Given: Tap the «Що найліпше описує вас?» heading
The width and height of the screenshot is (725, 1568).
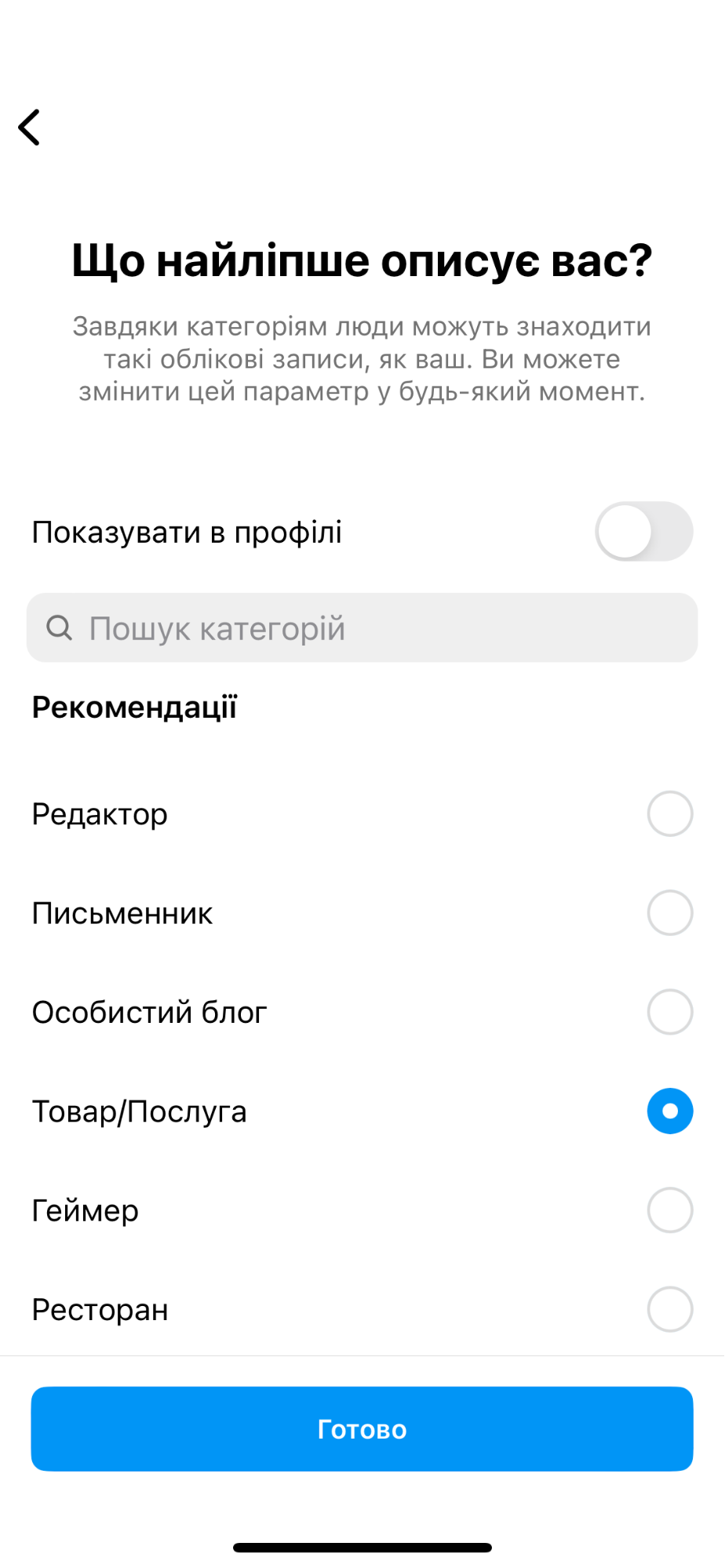Looking at the screenshot, I should point(362,260).
